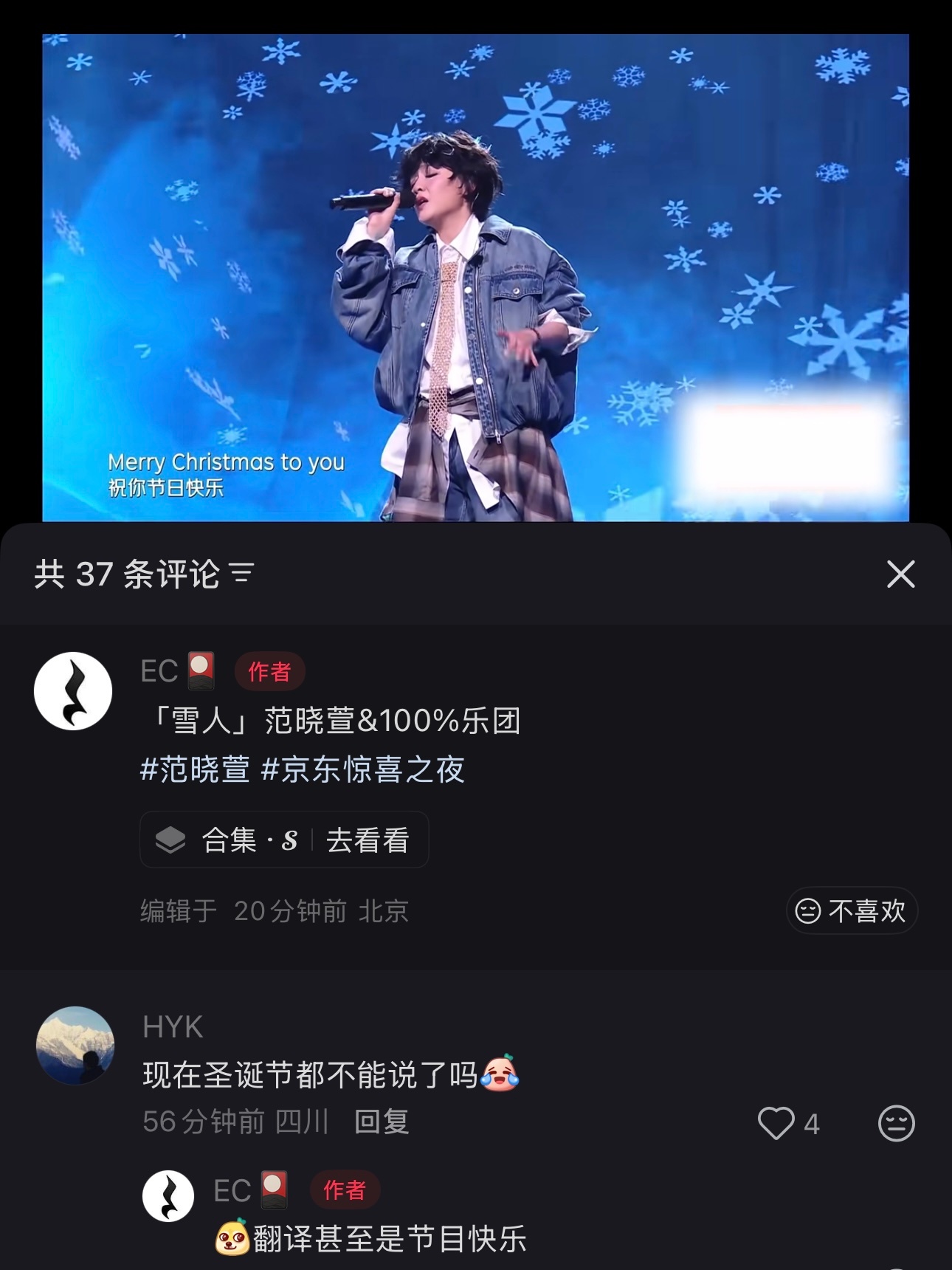Dislike HYK's comment
This screenshot has height=1270, width=952.
(896, 1123)
